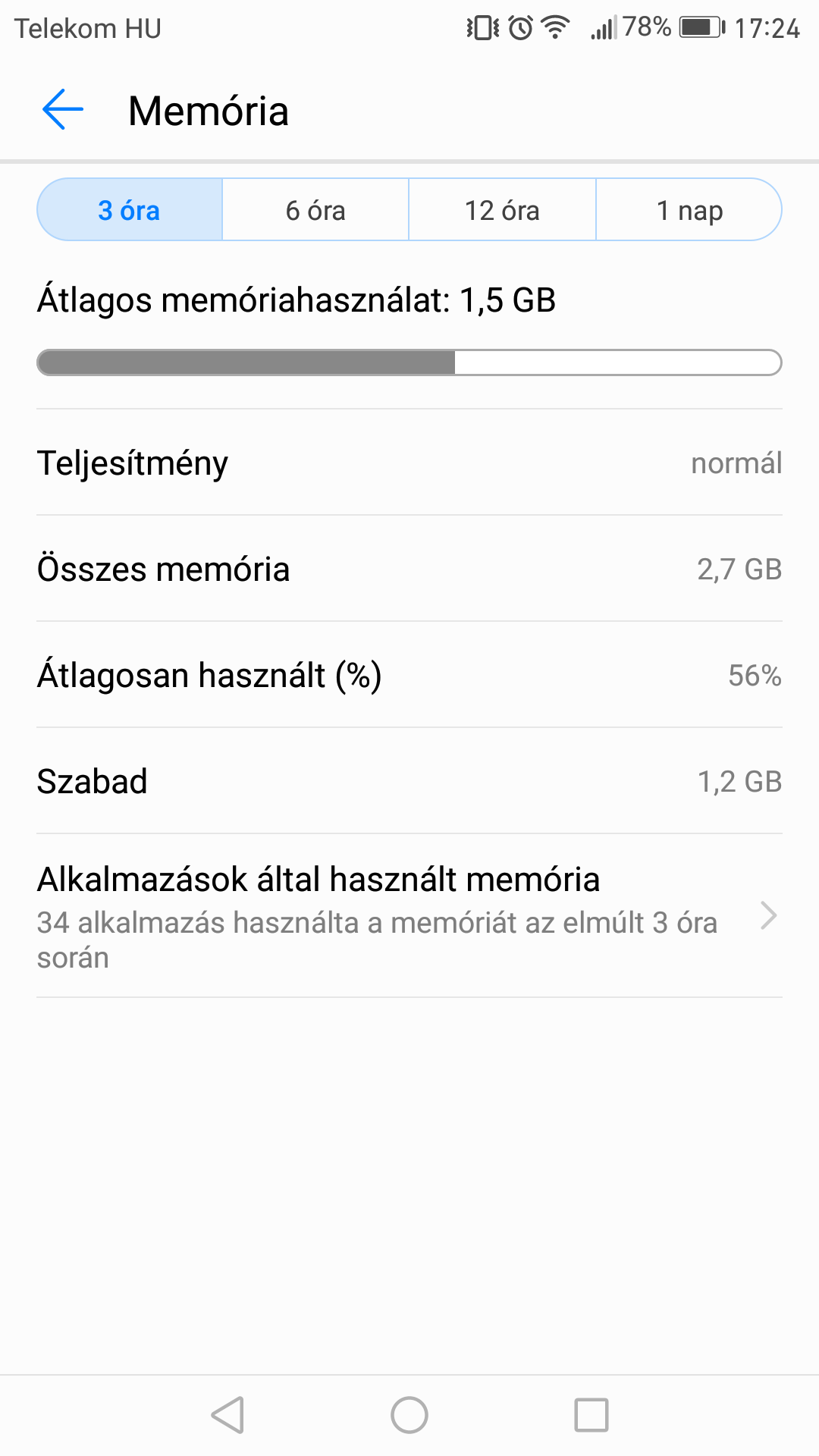Select the 3 óra time range
This screenshot has height=1456, width=819.
tap(130, 210)
